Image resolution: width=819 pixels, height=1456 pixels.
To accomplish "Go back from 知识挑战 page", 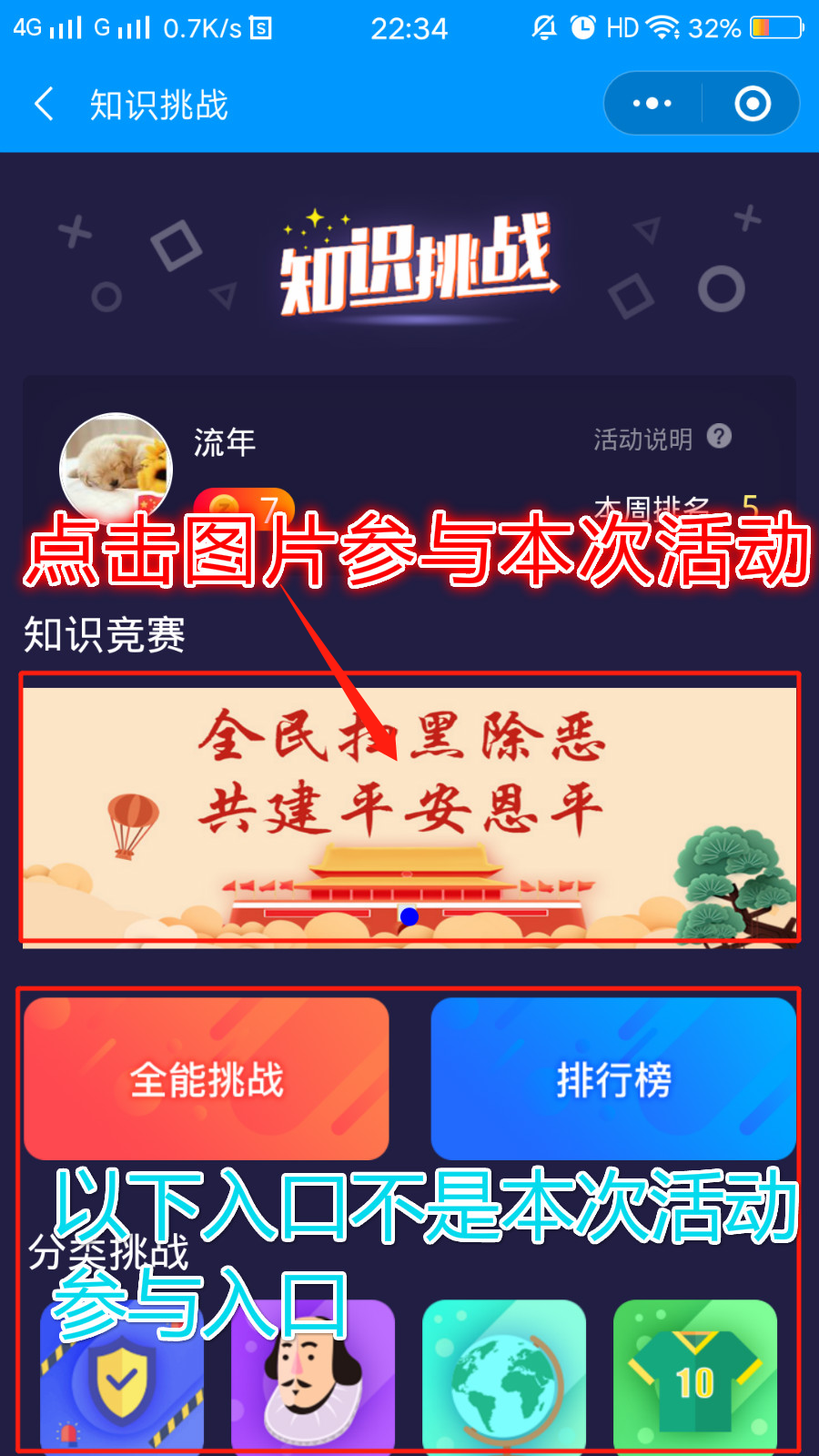I will tap(44, 104).
